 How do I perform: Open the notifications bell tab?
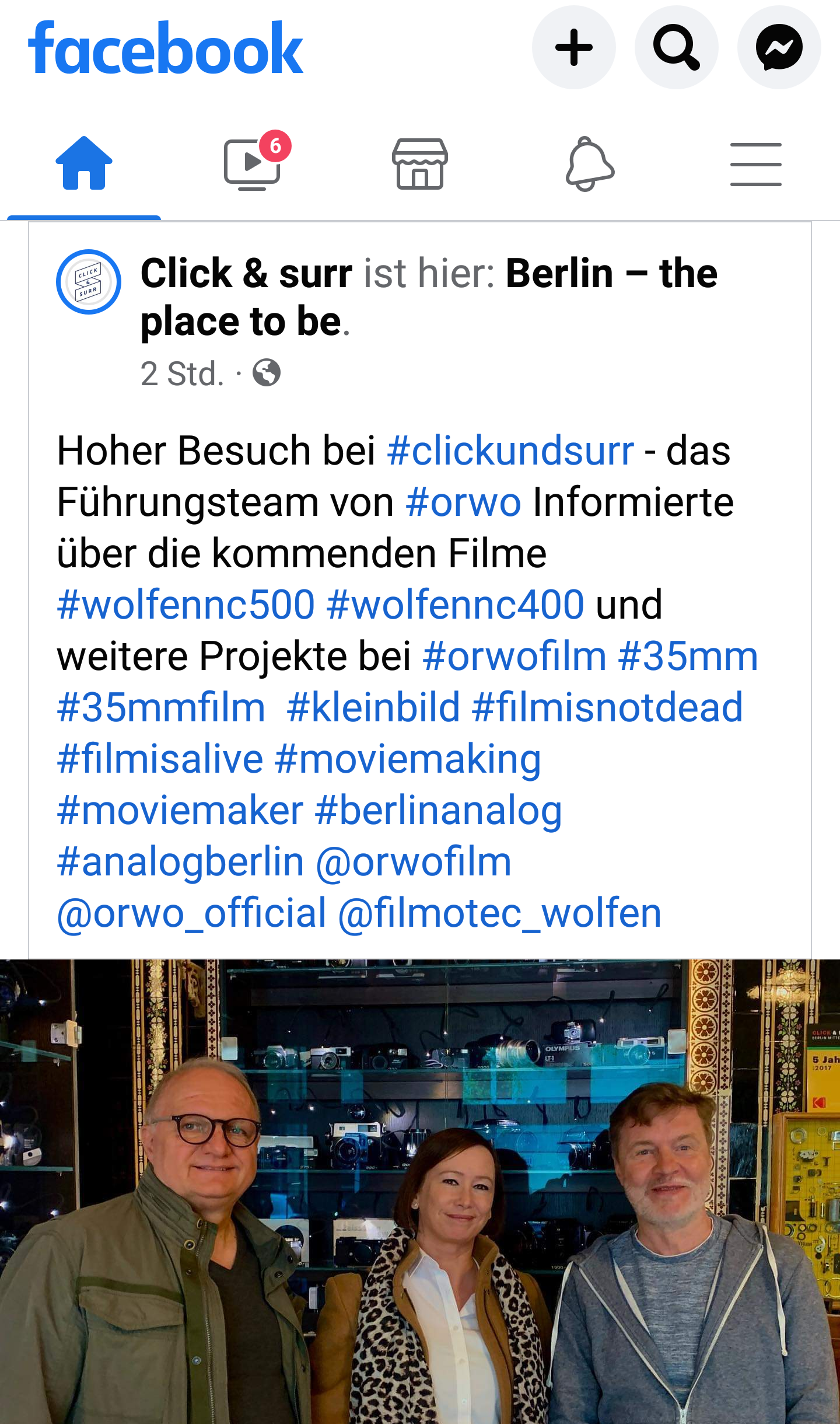point(589,164)
